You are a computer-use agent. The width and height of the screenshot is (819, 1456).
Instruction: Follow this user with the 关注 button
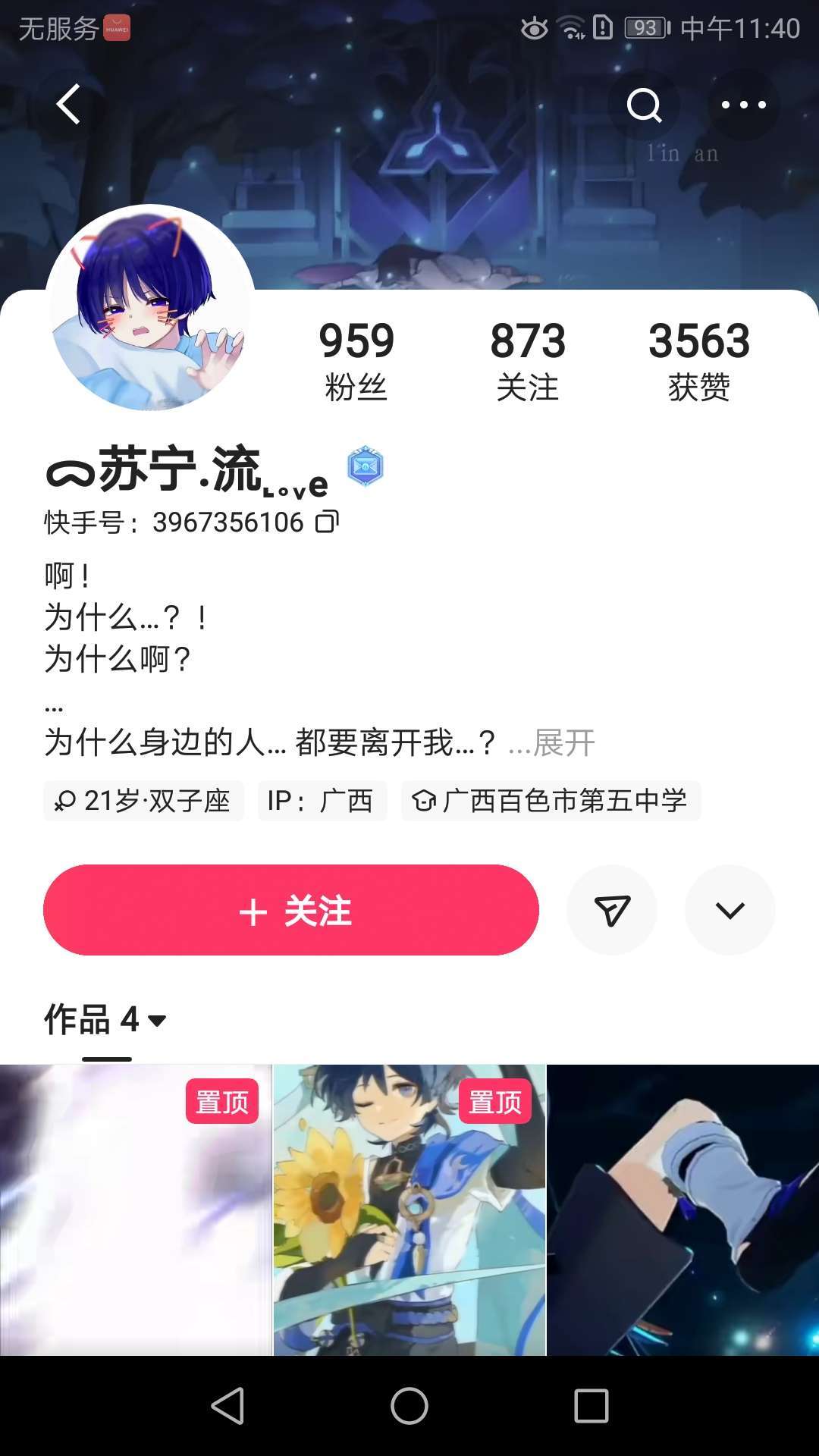[291, 910]
